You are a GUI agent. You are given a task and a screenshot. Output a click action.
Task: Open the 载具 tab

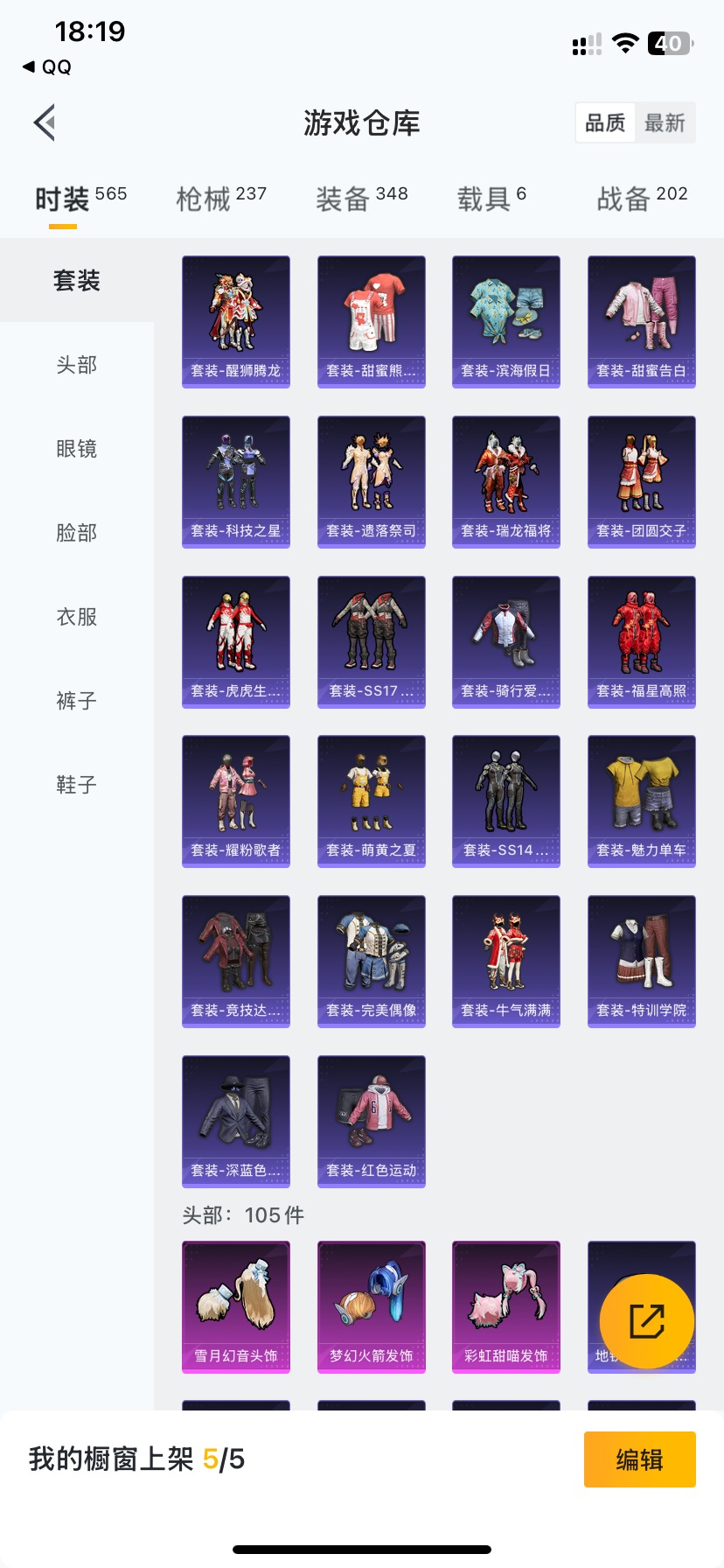491,199
